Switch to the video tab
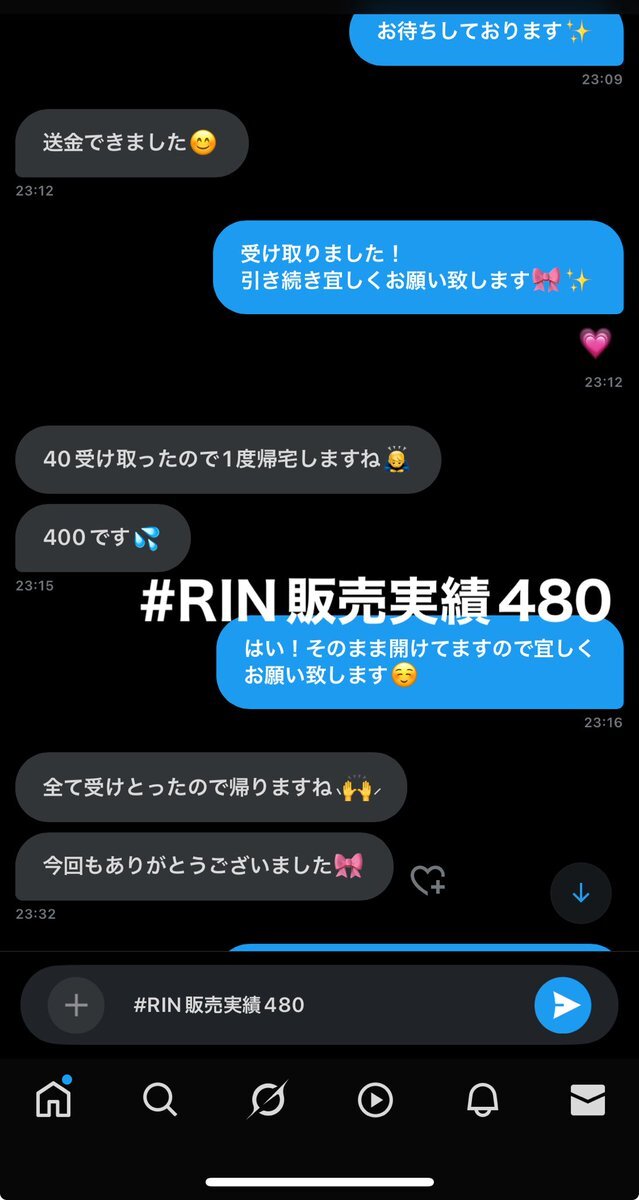Viewport: 639px width, 1200px height. [375, 1100]
